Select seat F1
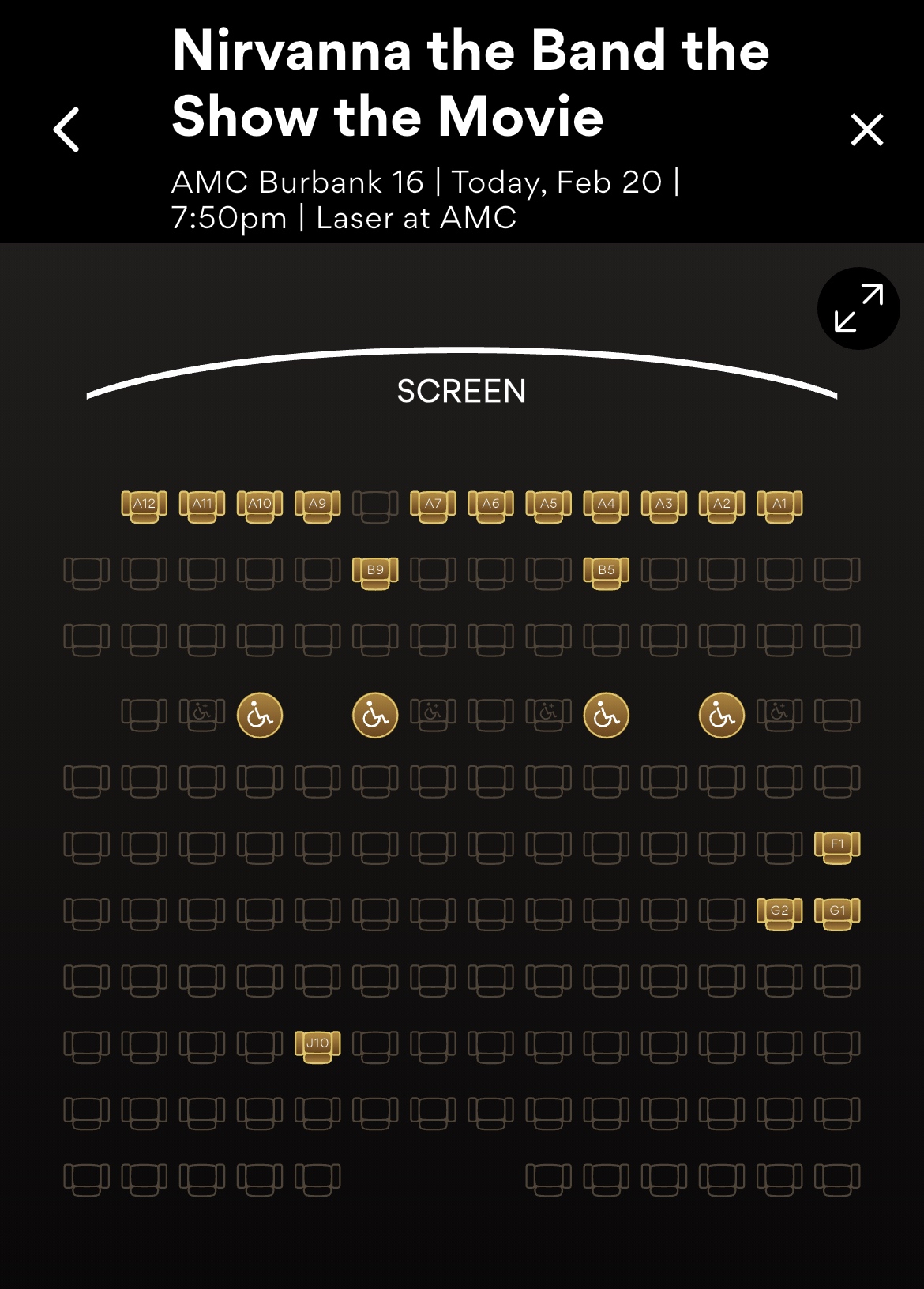Image resolution: width=924 pixels, height=1289 pixels. [x=837, y=846]
